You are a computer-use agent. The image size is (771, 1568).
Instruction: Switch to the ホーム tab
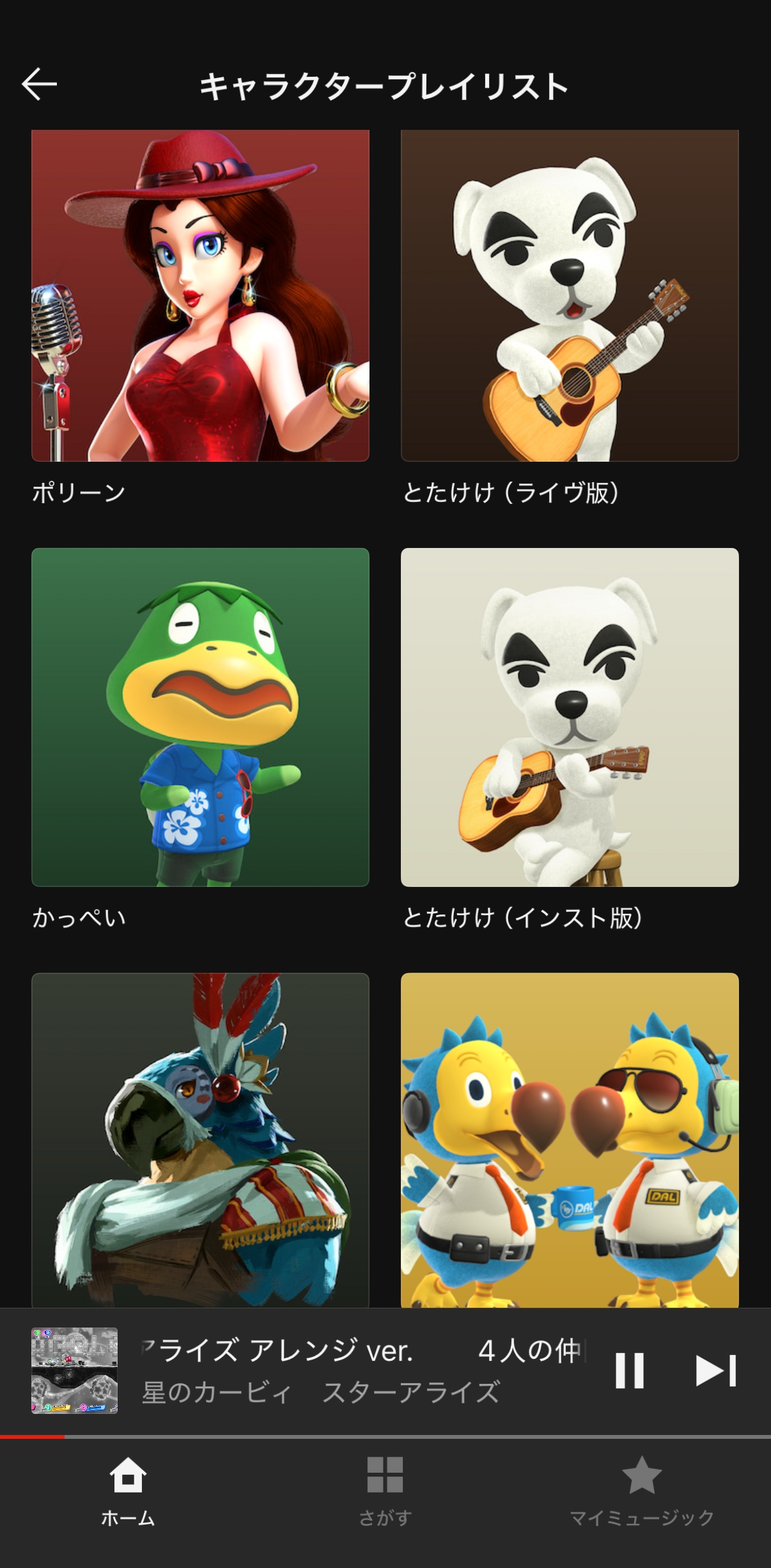click(128, 1491)
